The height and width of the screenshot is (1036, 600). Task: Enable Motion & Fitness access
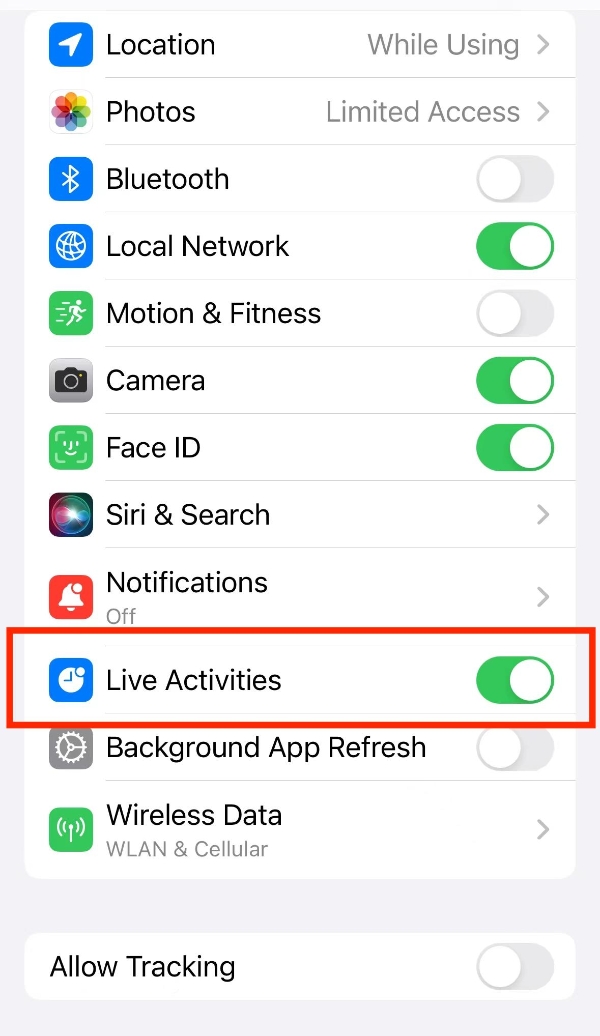[x=514, y=313]
